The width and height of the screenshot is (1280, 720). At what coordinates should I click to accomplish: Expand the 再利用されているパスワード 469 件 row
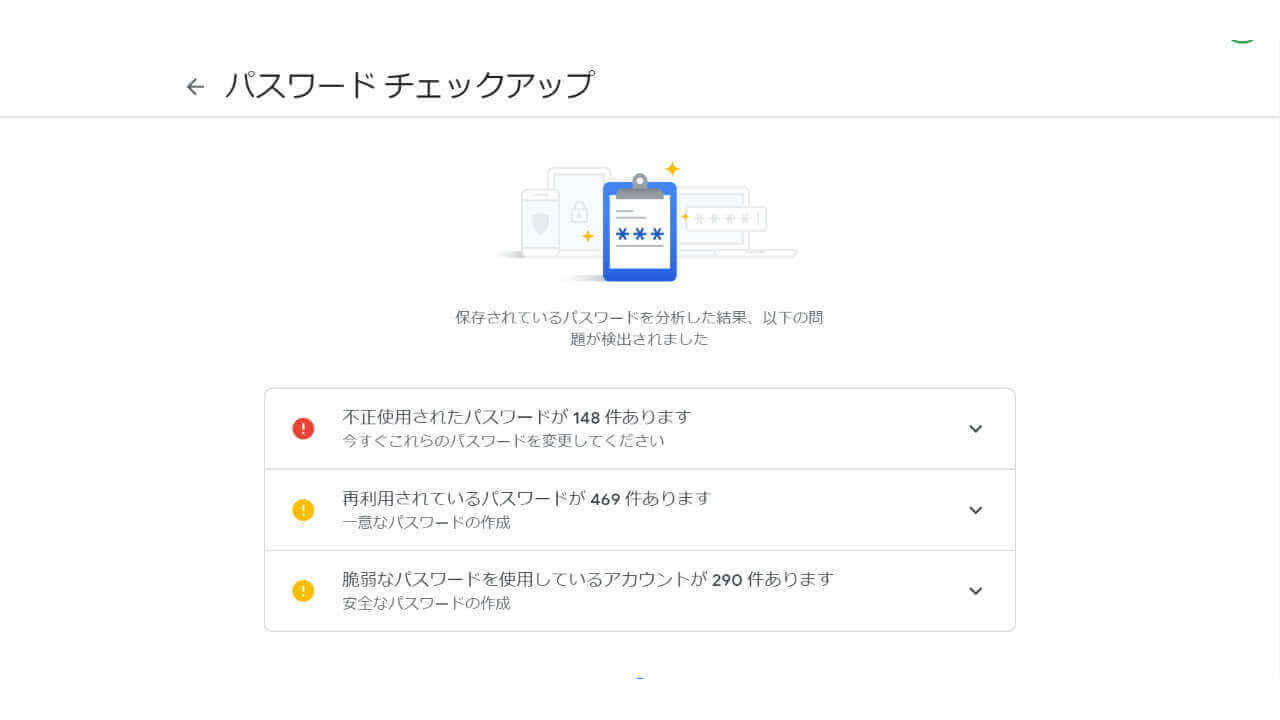click(975, 510)
